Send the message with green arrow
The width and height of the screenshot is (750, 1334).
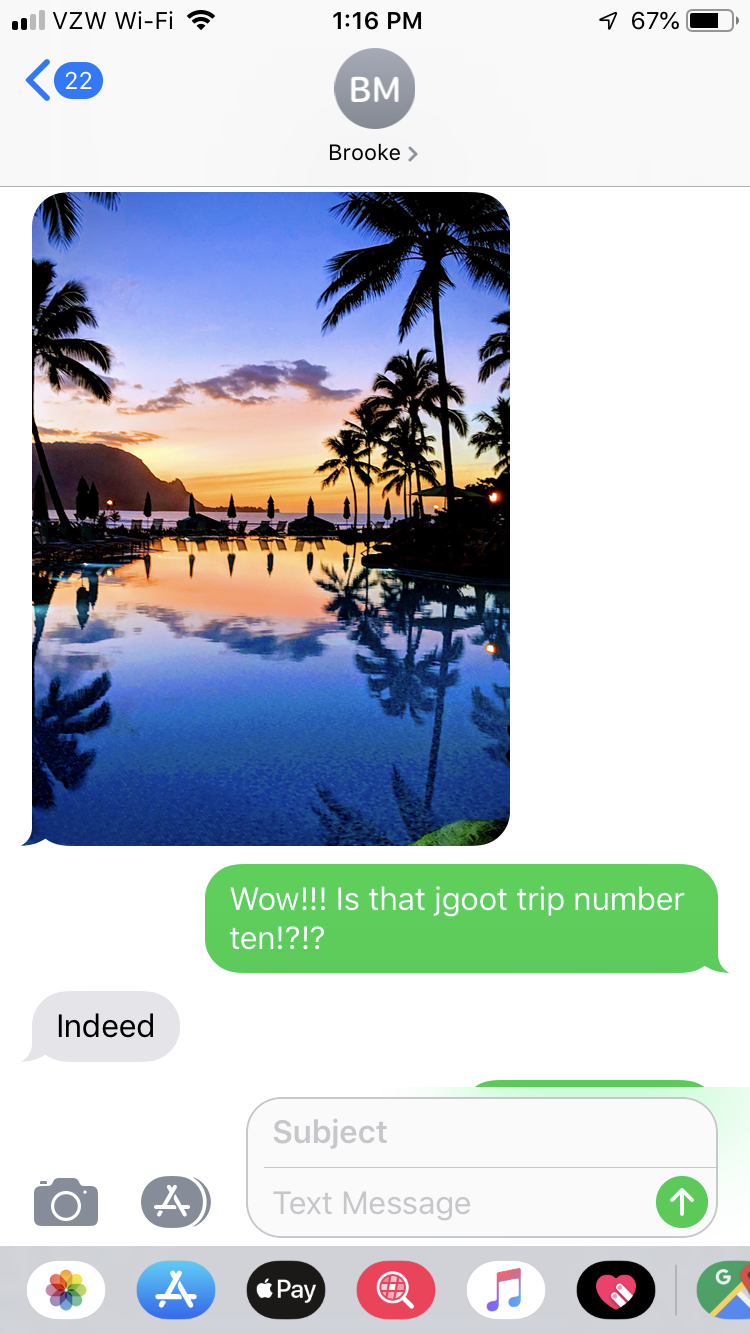click(x=682, y=1201)
